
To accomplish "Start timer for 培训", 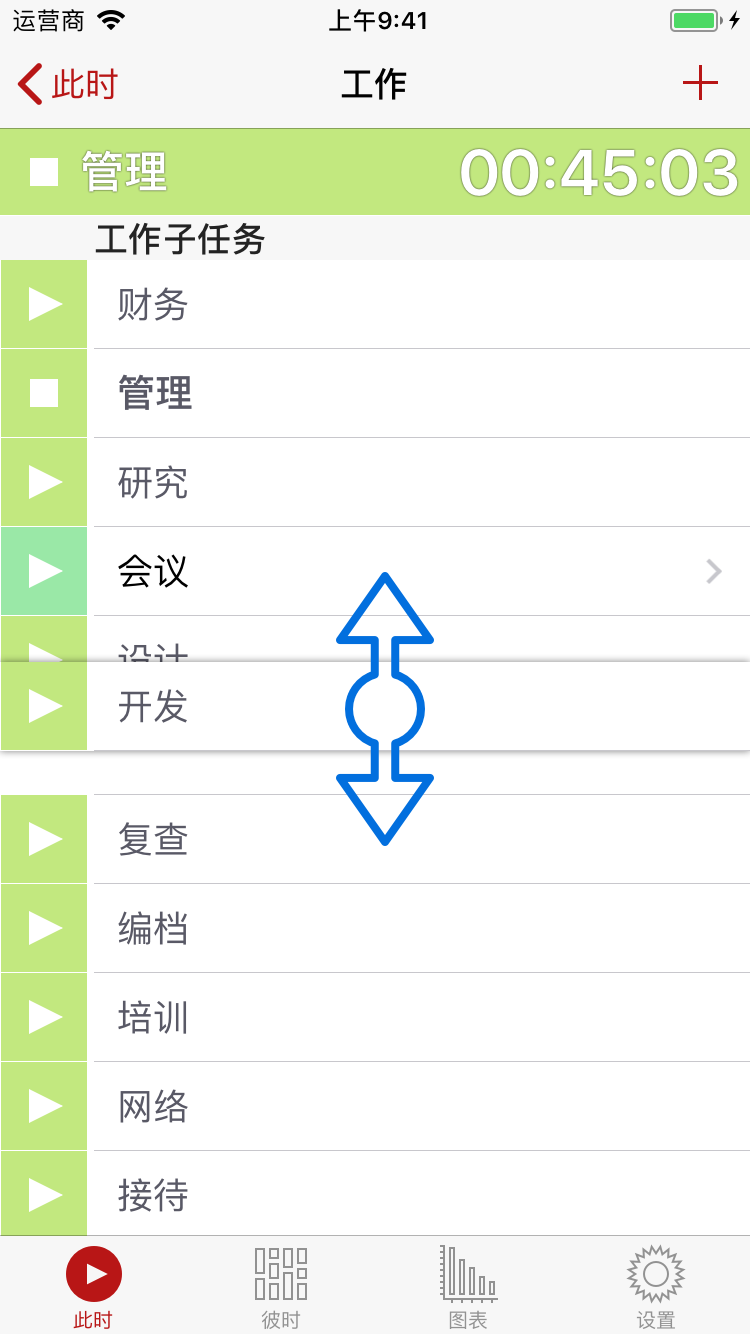I will (x=44, y=1017).
